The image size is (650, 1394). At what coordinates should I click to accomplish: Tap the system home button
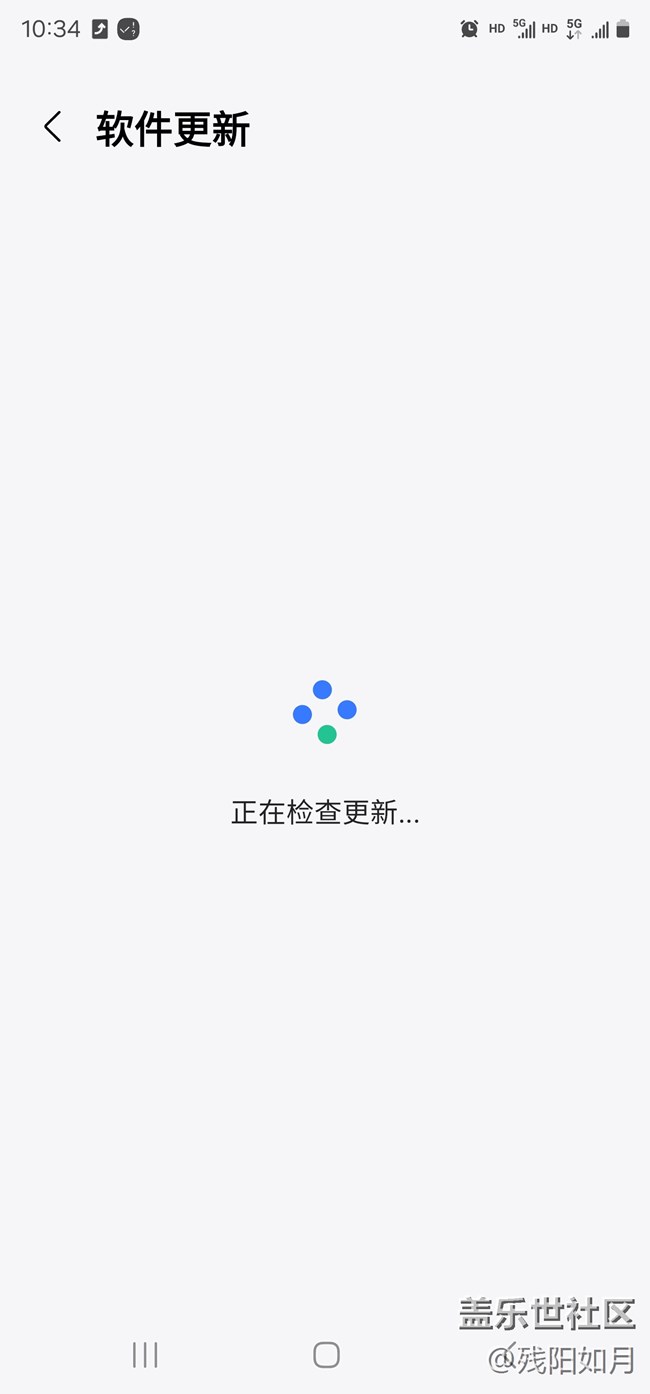pyautogui.click(x=326, y=1355)
